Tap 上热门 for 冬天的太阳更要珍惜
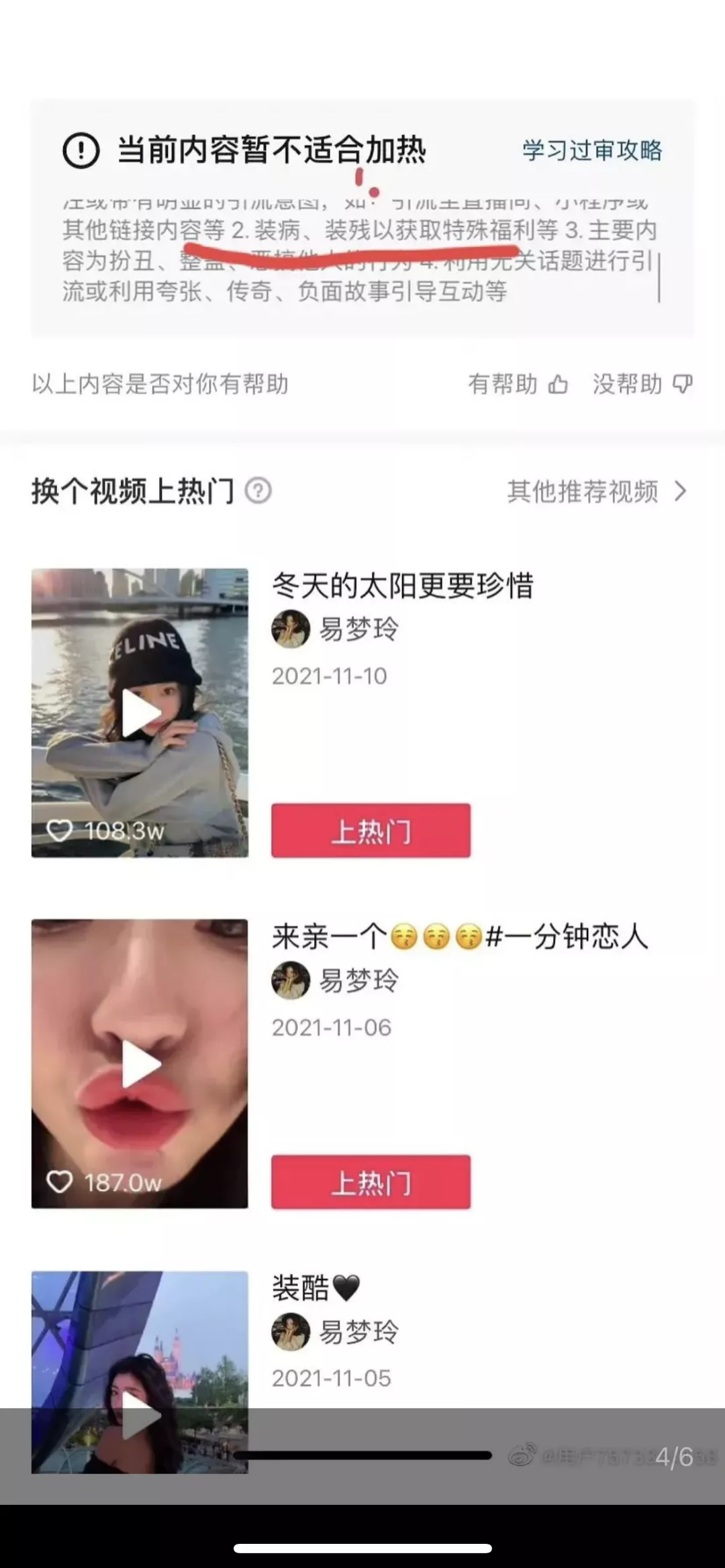 [371, 831]
